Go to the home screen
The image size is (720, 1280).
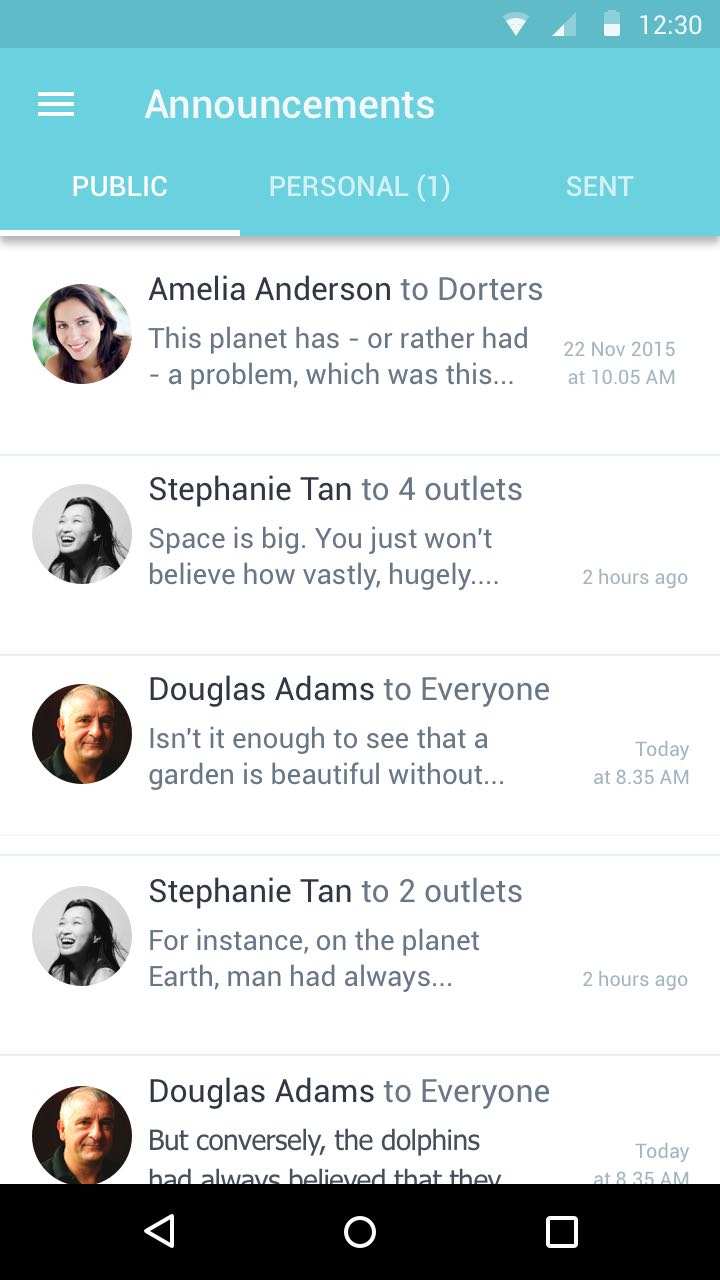click(x=360, y=1232)
